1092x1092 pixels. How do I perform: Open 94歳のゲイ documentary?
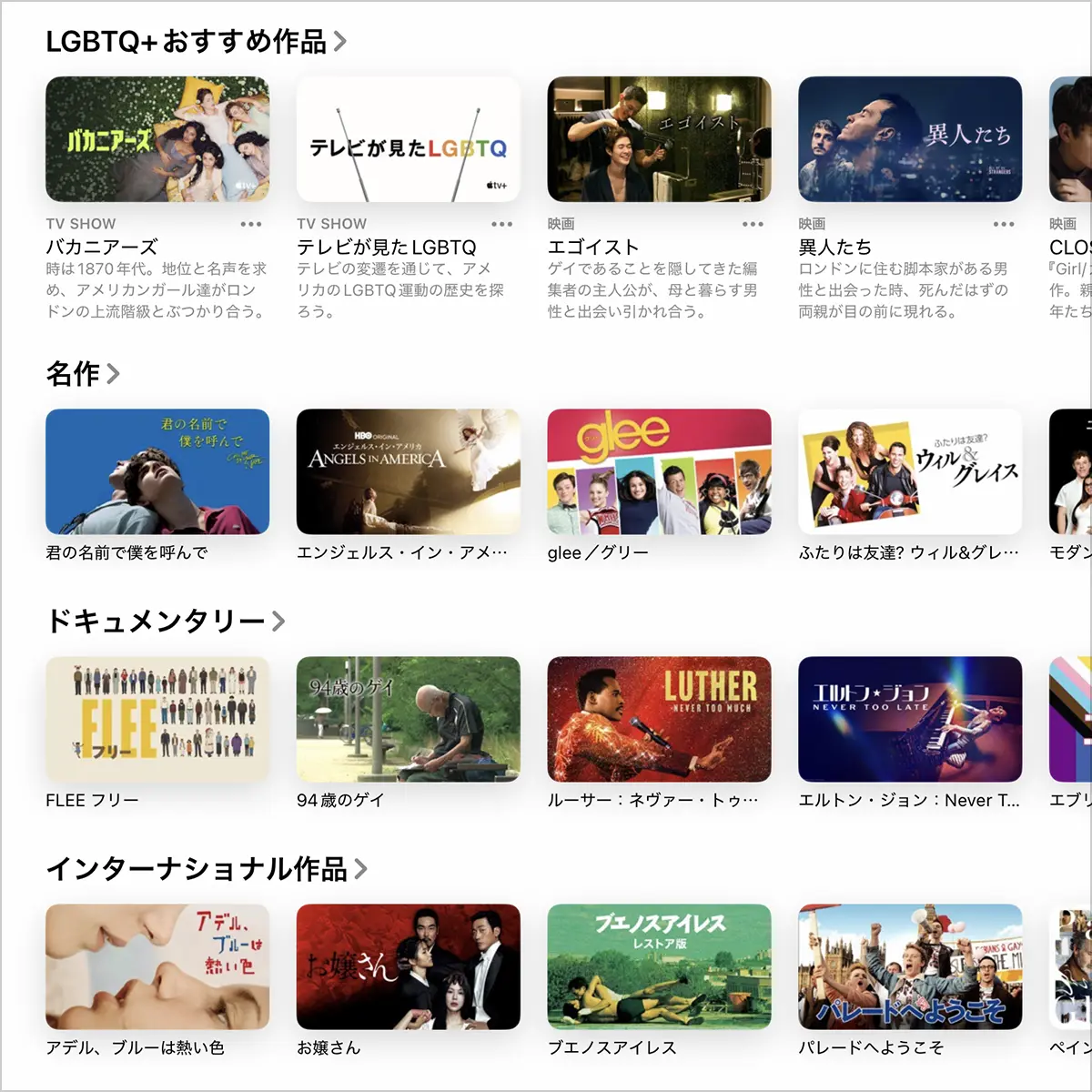[409, 719]
